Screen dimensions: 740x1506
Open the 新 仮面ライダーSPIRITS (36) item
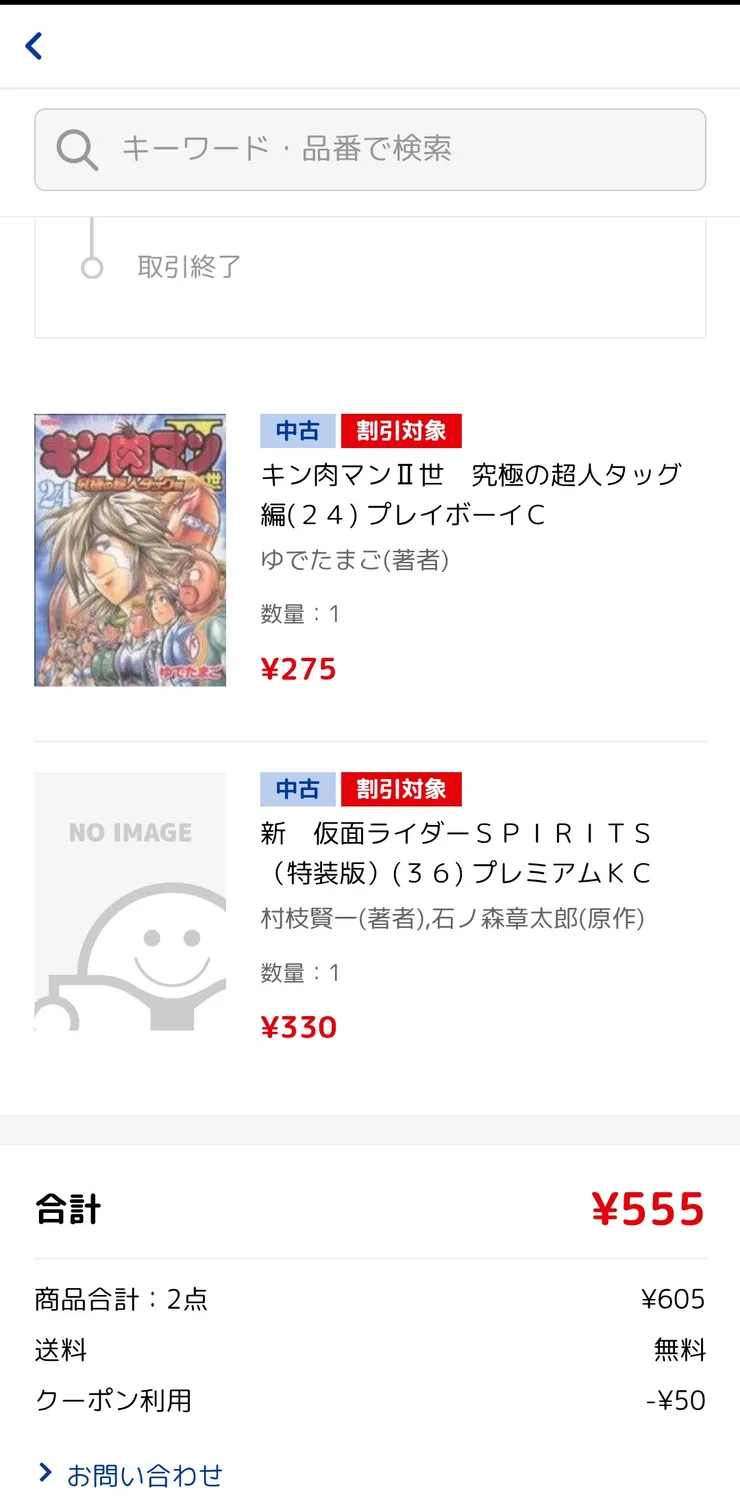click(456, 853)
